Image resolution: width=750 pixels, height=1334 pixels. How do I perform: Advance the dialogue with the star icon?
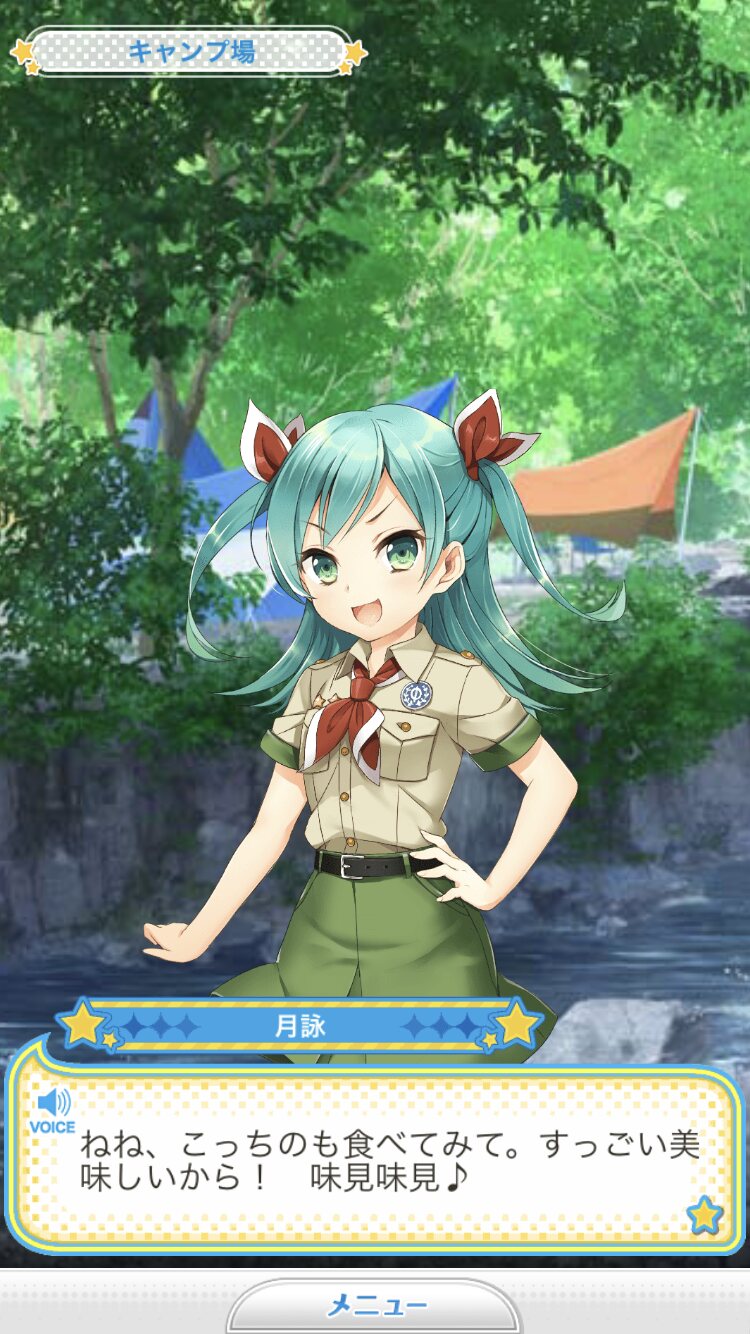coord(705,1214)
